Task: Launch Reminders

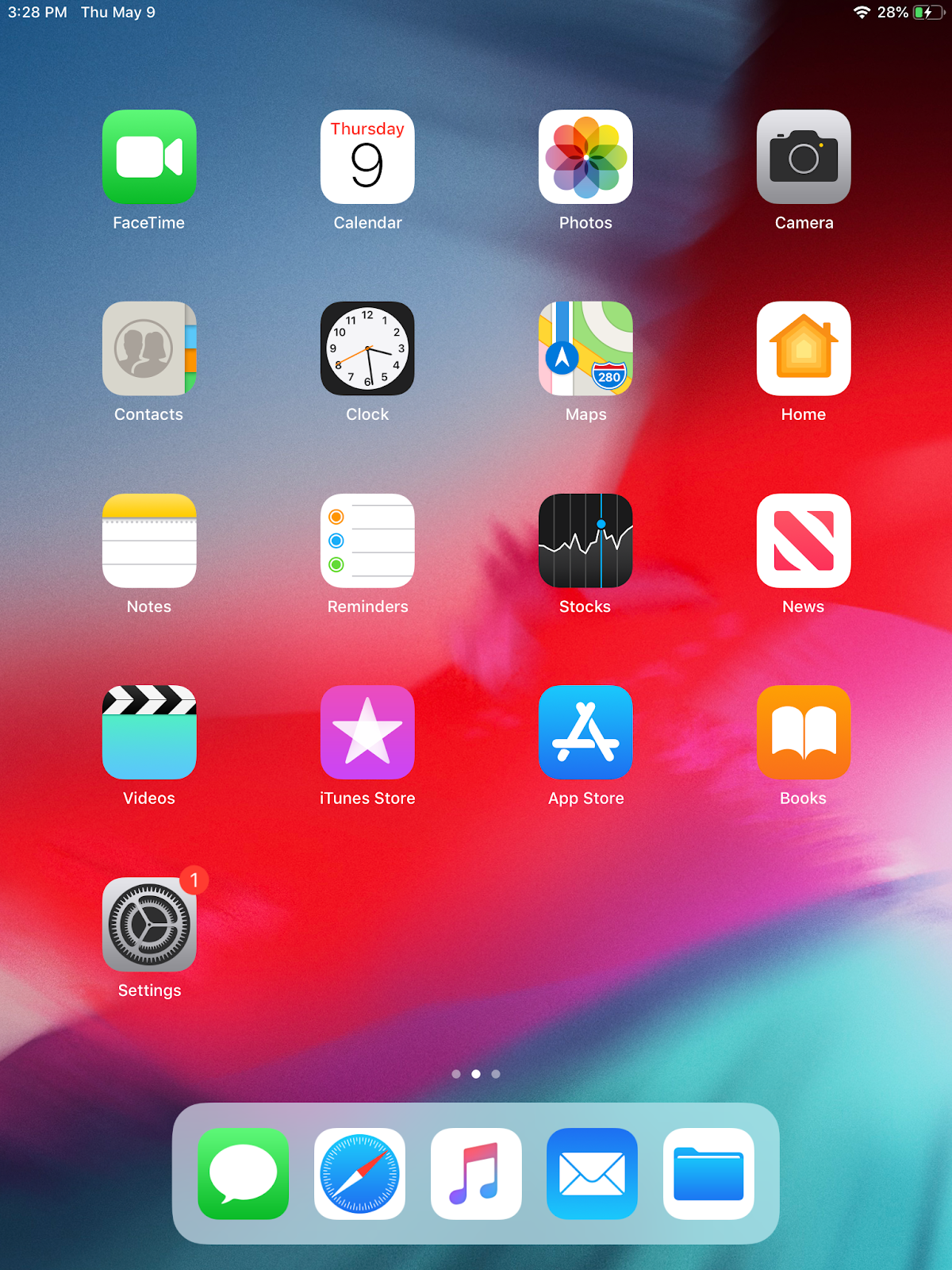Action: [x=367, y=541]
